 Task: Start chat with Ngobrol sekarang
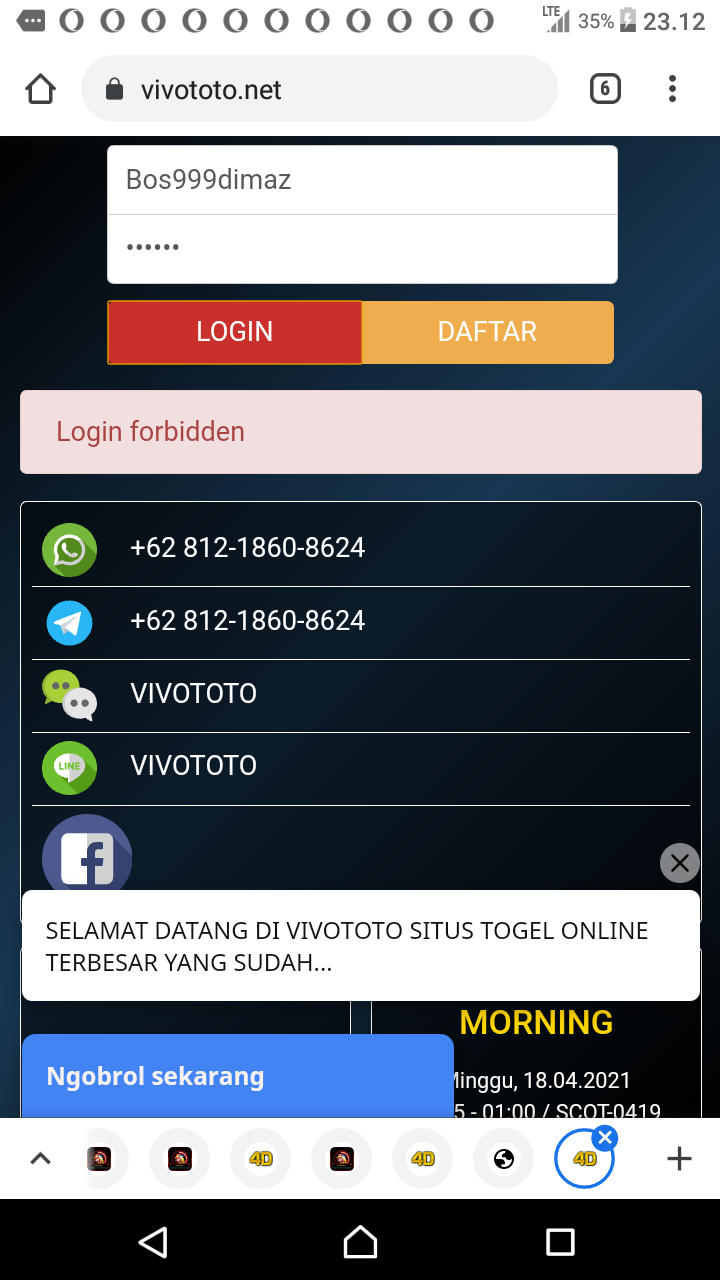[x=237, y=1077]
